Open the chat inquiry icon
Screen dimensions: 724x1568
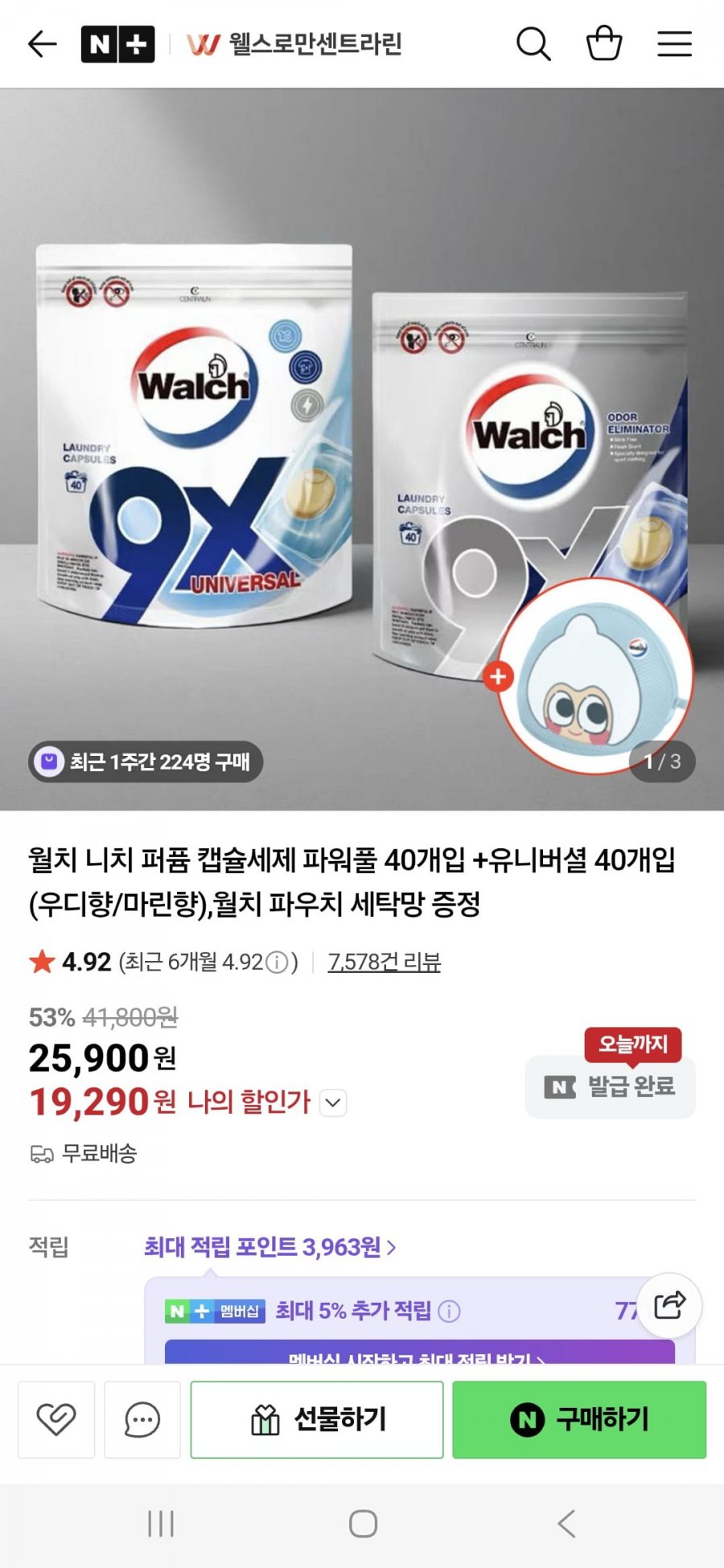tap(142, 1420)
